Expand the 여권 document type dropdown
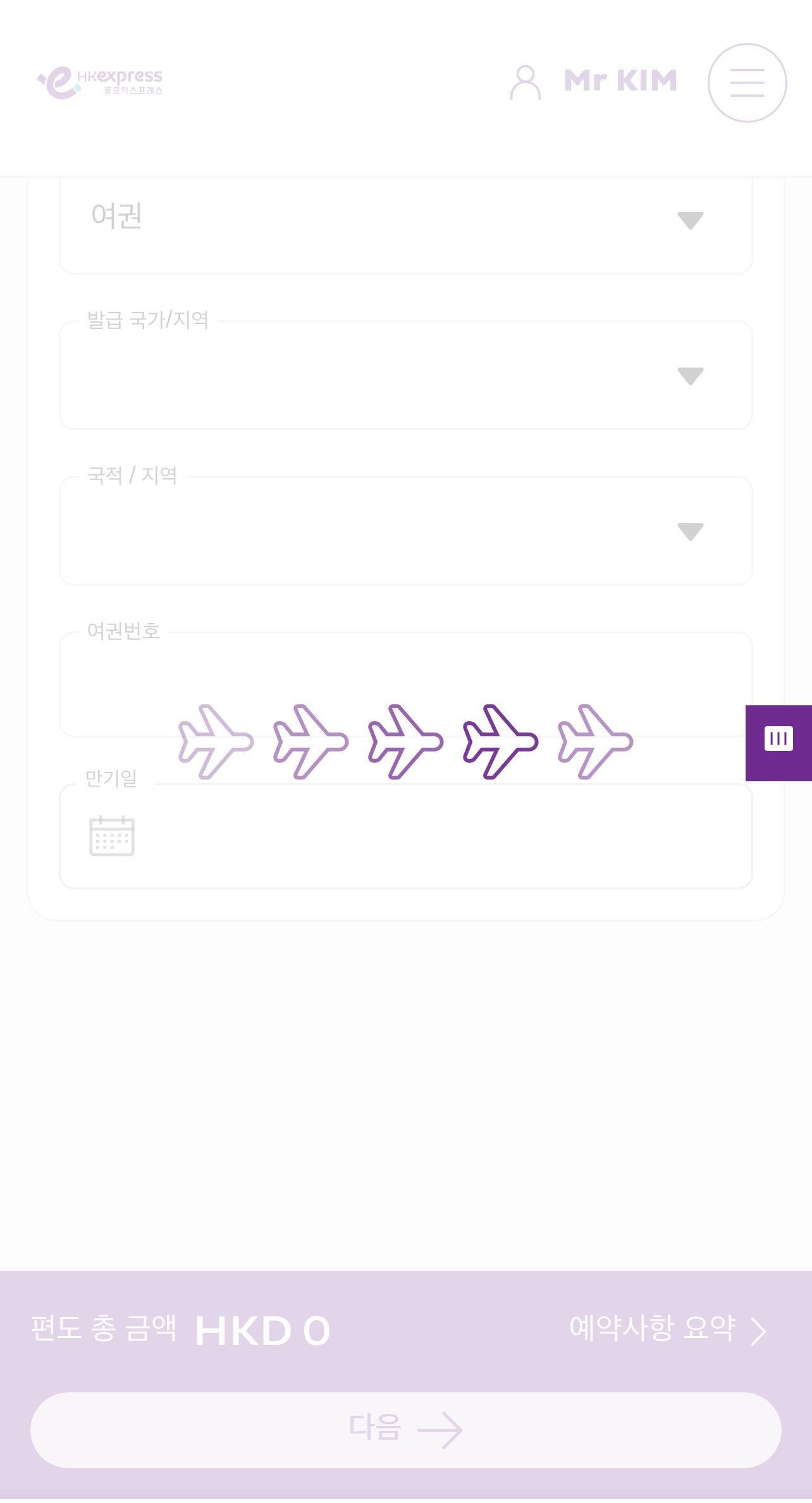812x1503 pixels. click(405, 219)
